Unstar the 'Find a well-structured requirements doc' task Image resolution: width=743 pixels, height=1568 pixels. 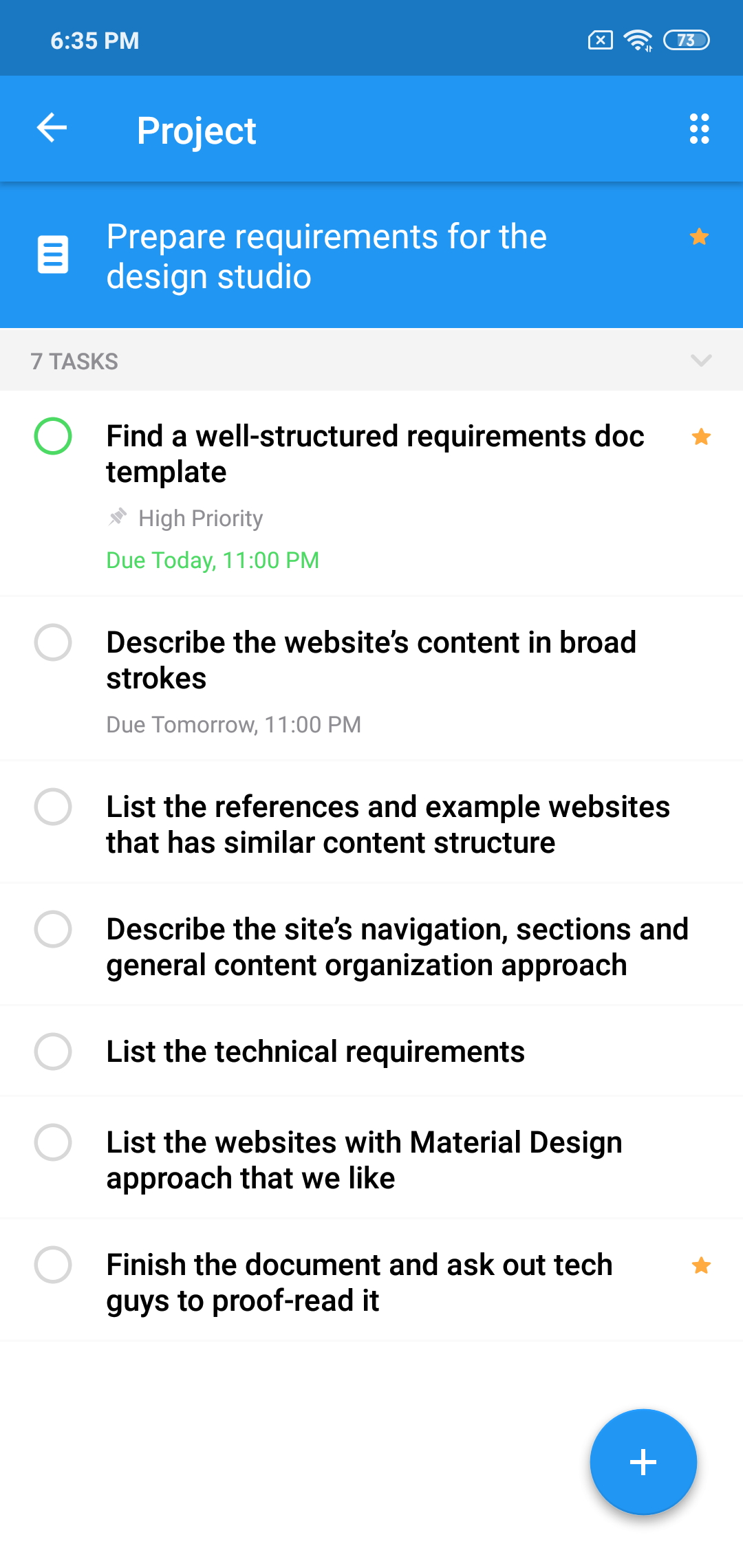click(x=701, y=437)
